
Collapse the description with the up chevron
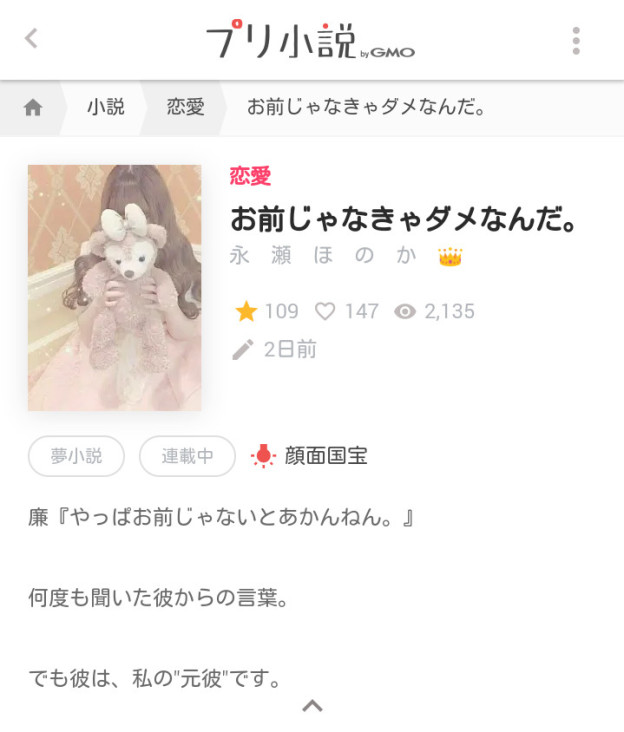point(312,706)
